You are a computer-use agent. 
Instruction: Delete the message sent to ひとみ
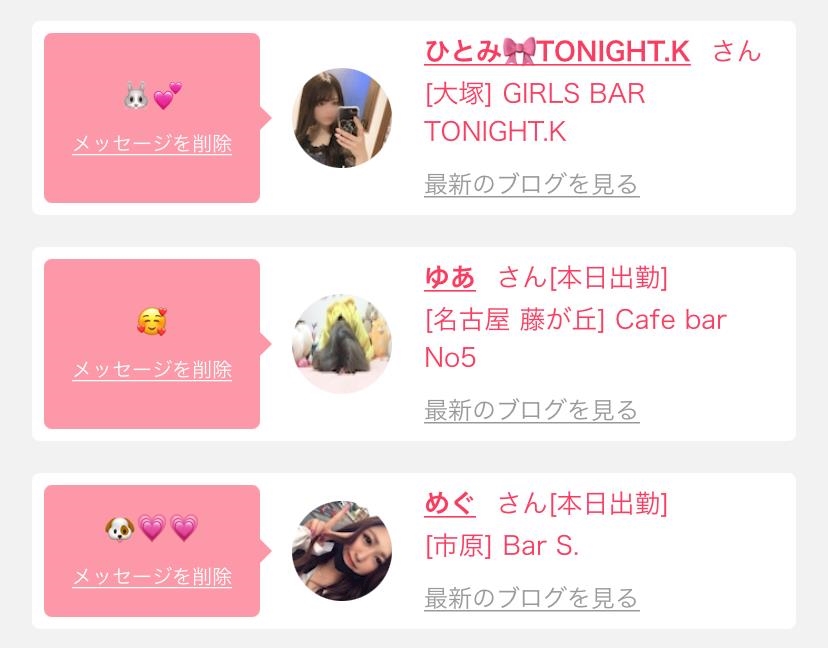click(x=152, y=144)
